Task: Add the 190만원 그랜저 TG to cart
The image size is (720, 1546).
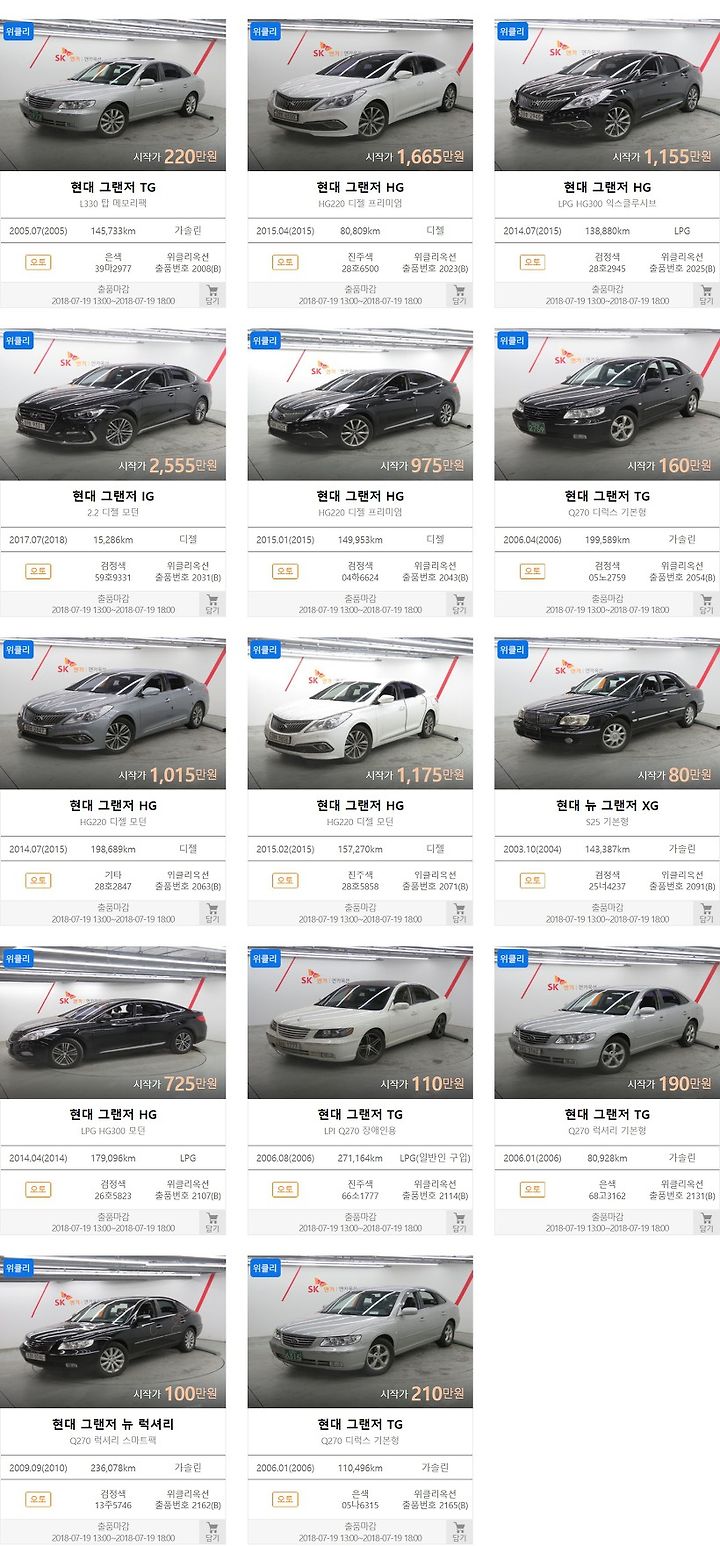Action: [706, 1222]
